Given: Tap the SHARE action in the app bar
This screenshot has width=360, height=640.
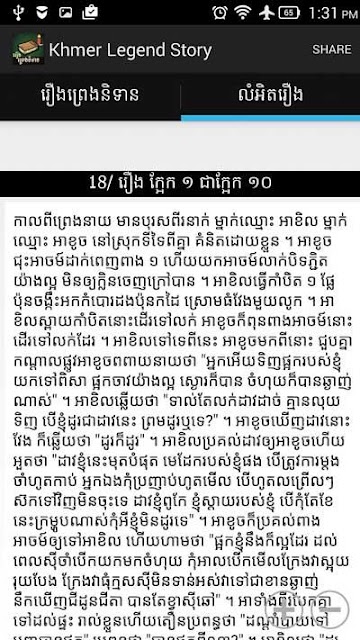Looking at the screenshot, I should coord(331,49).
